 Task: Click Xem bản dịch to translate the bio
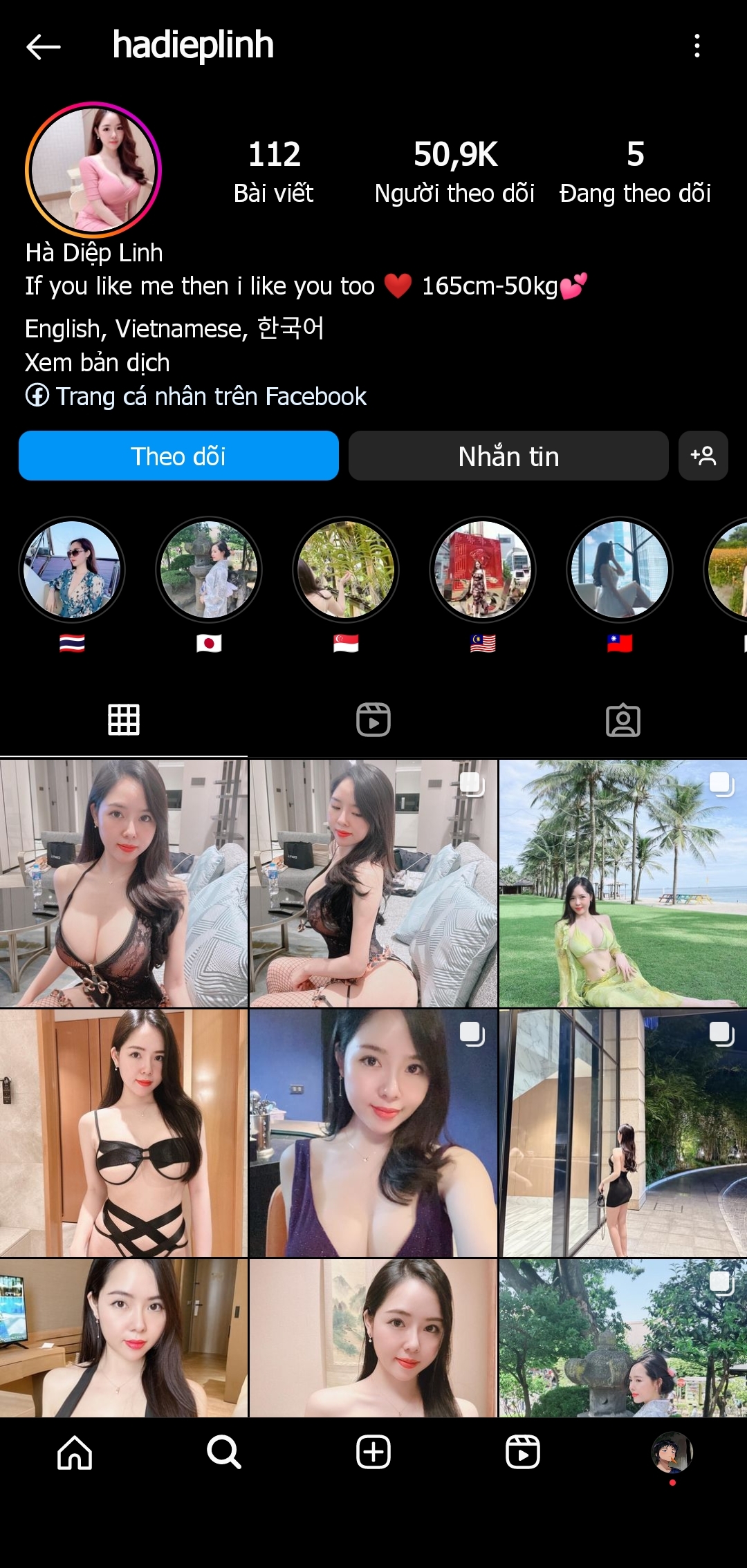[97, 362]
